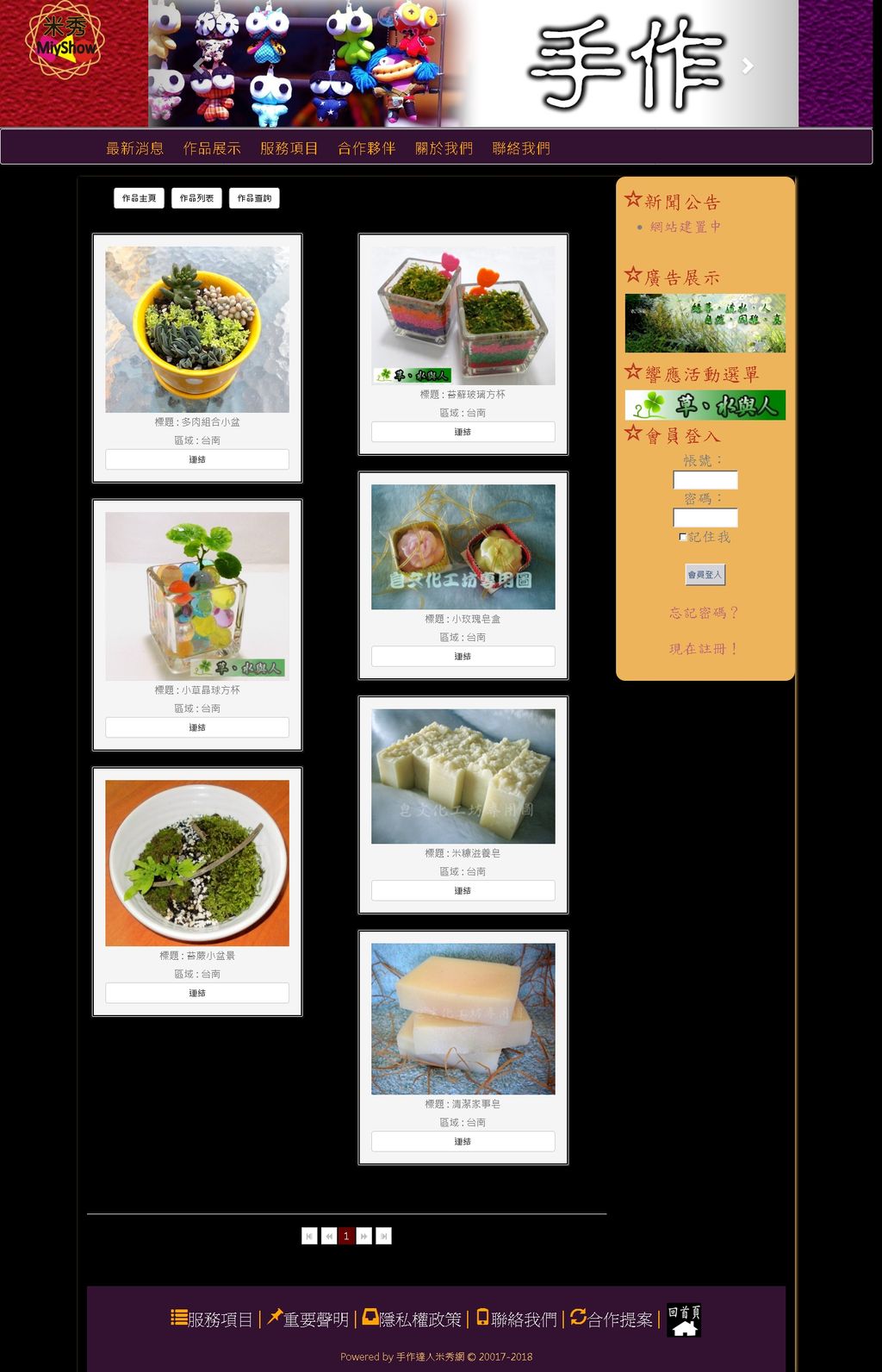The height and width of the screenshot is (1372, 882).
Task: Go to the 作品展示 section
Action: 212,148
